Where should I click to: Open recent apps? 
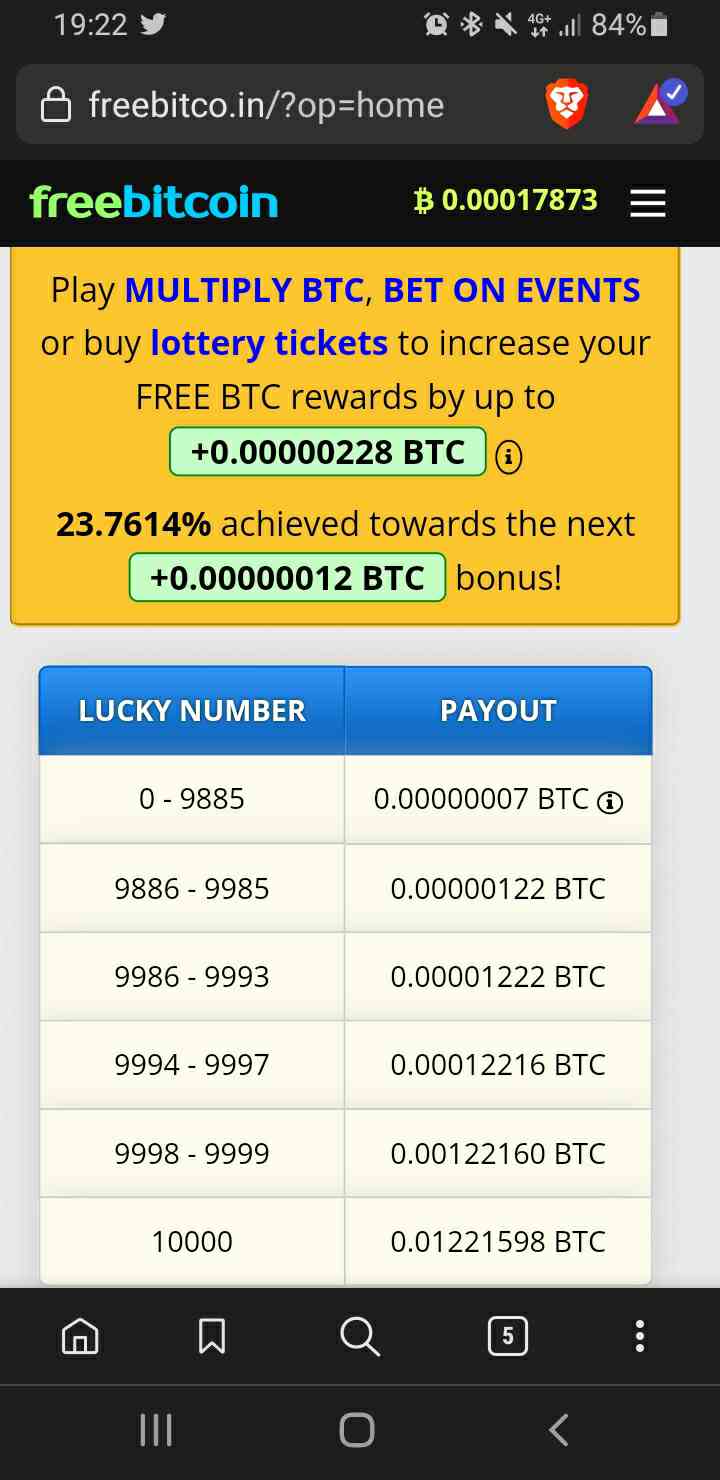[155, 1430]
